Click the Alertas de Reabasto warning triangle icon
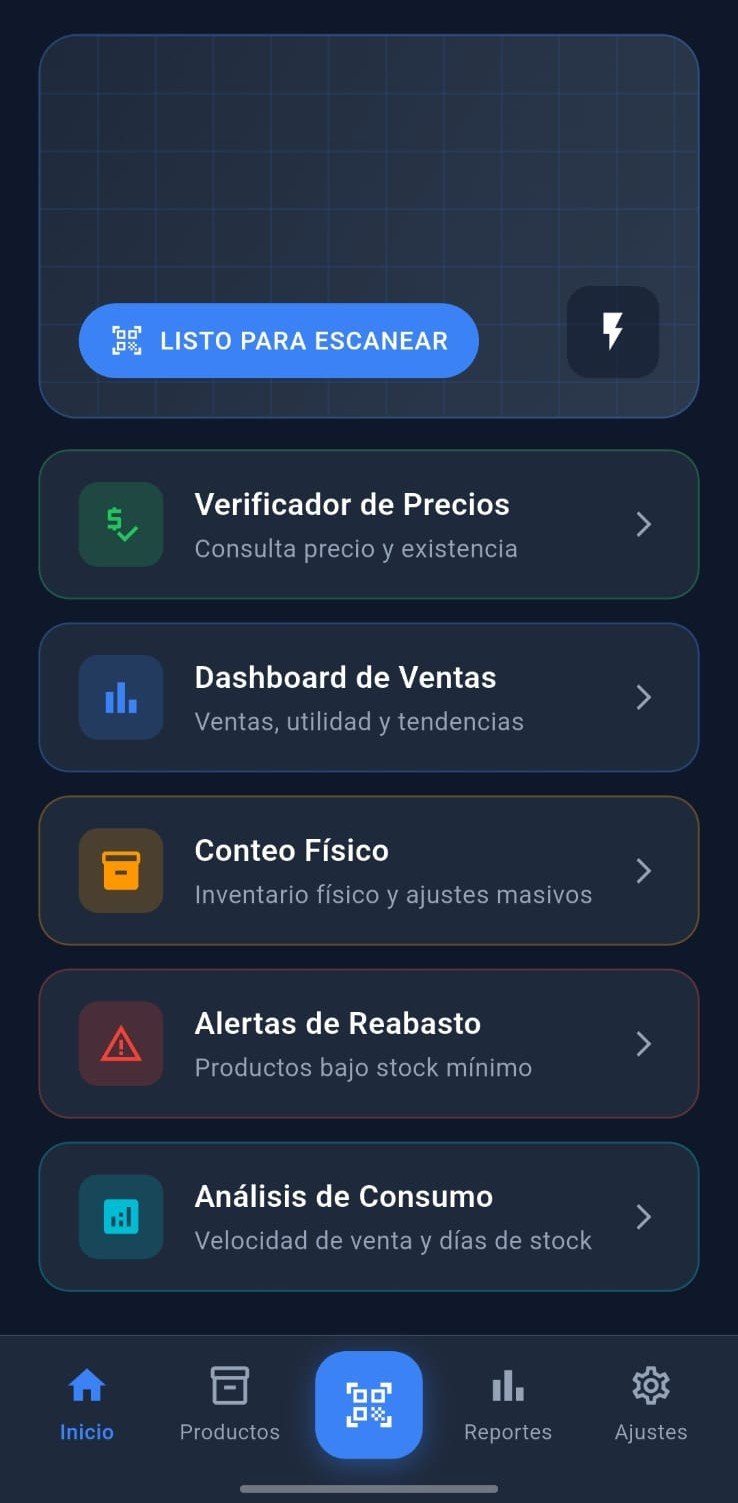 tap(120, 1043)
